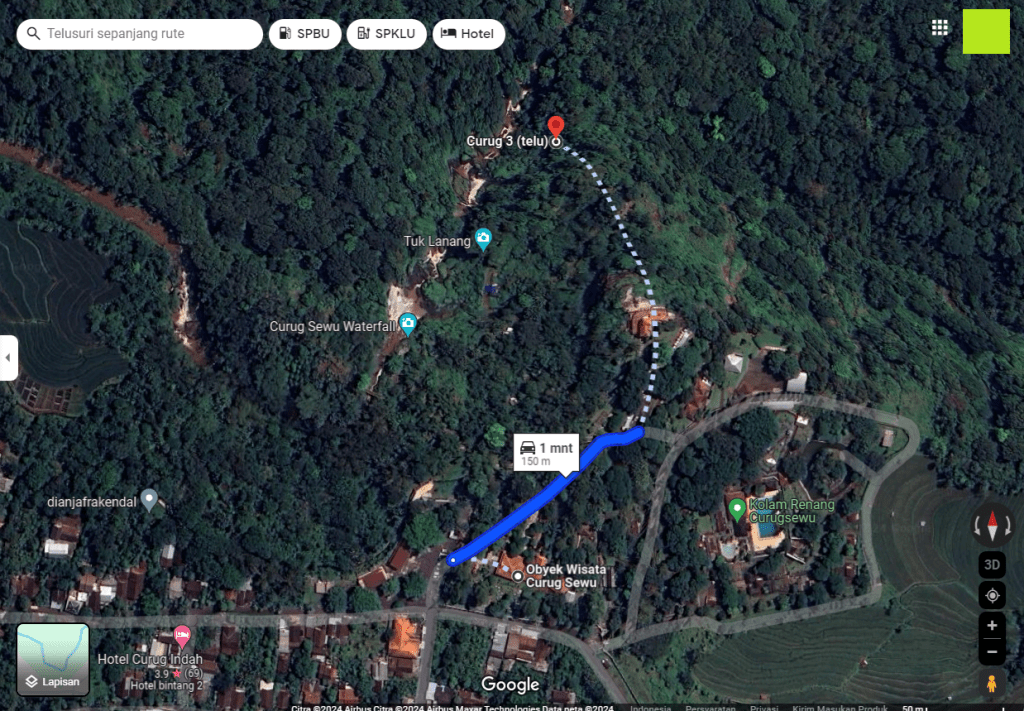
Task: Switch the map to 3D view
Action: pos(992,565)
